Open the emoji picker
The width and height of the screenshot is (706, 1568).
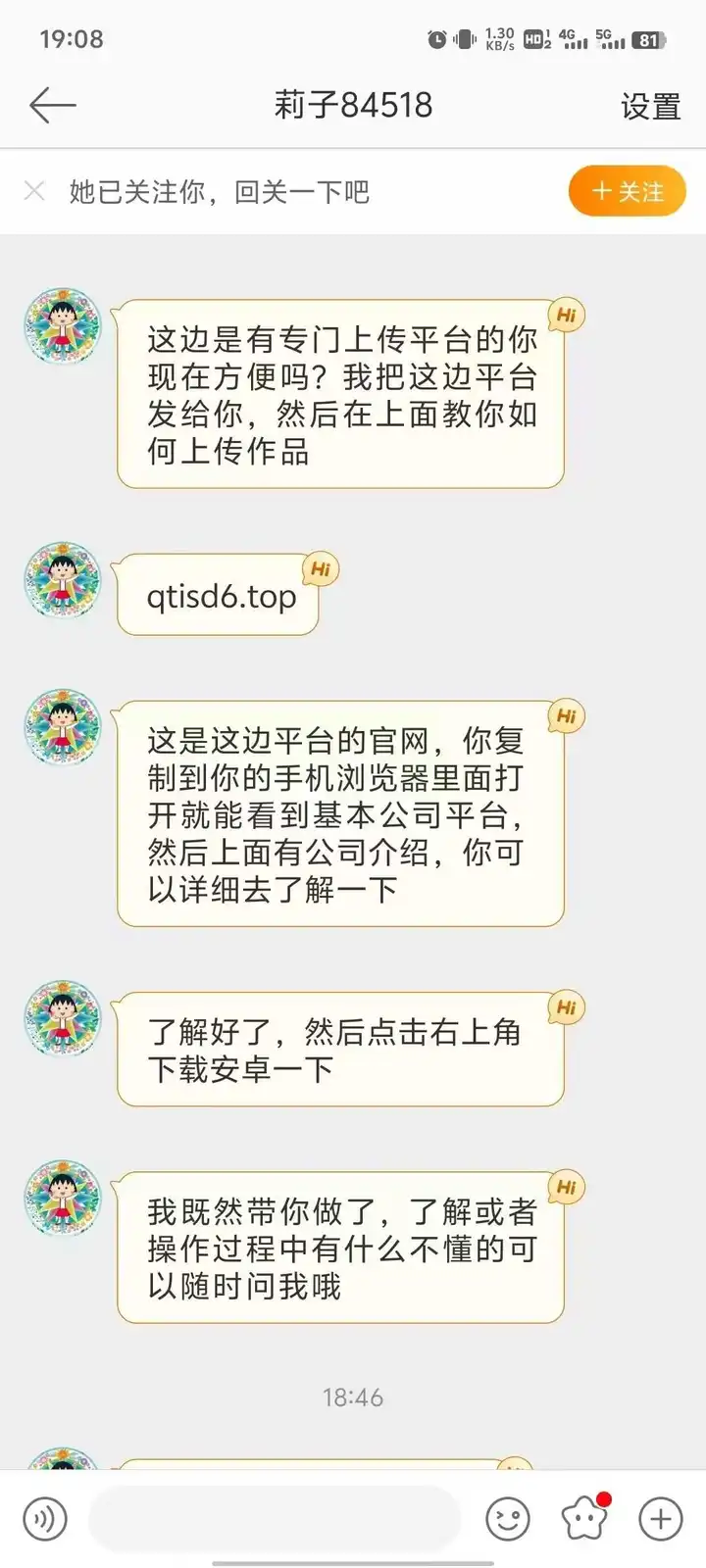(508, 1520)
